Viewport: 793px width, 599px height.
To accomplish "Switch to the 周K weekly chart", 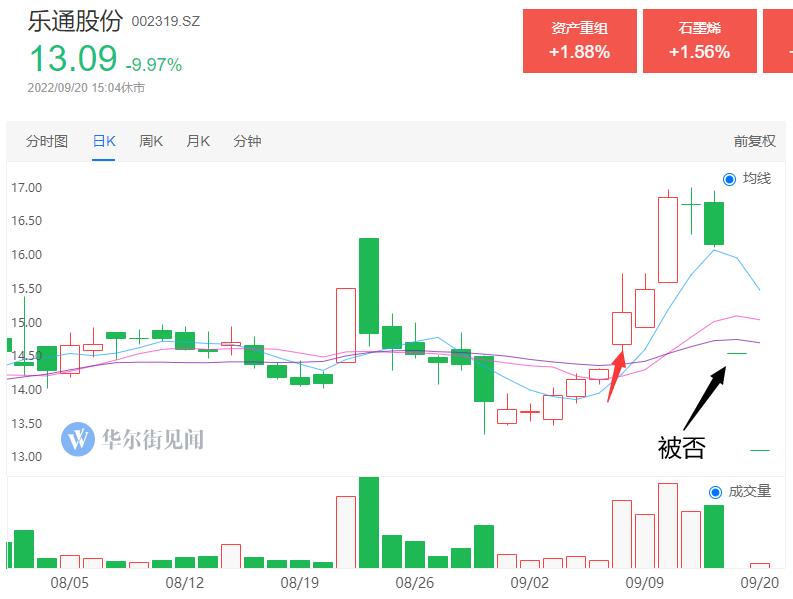I will 151,141.
